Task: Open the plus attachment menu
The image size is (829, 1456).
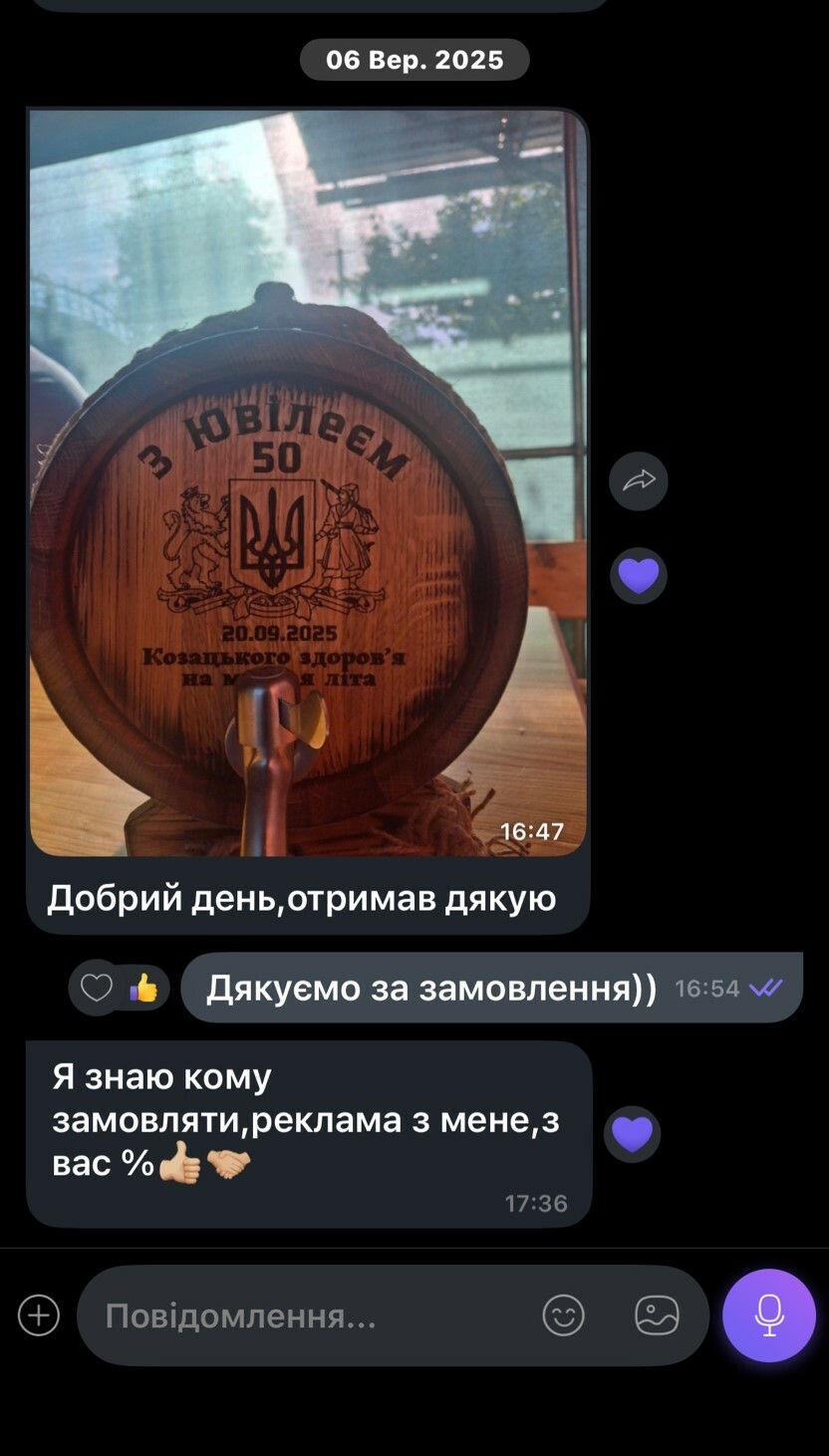Action: [39, 1315]
